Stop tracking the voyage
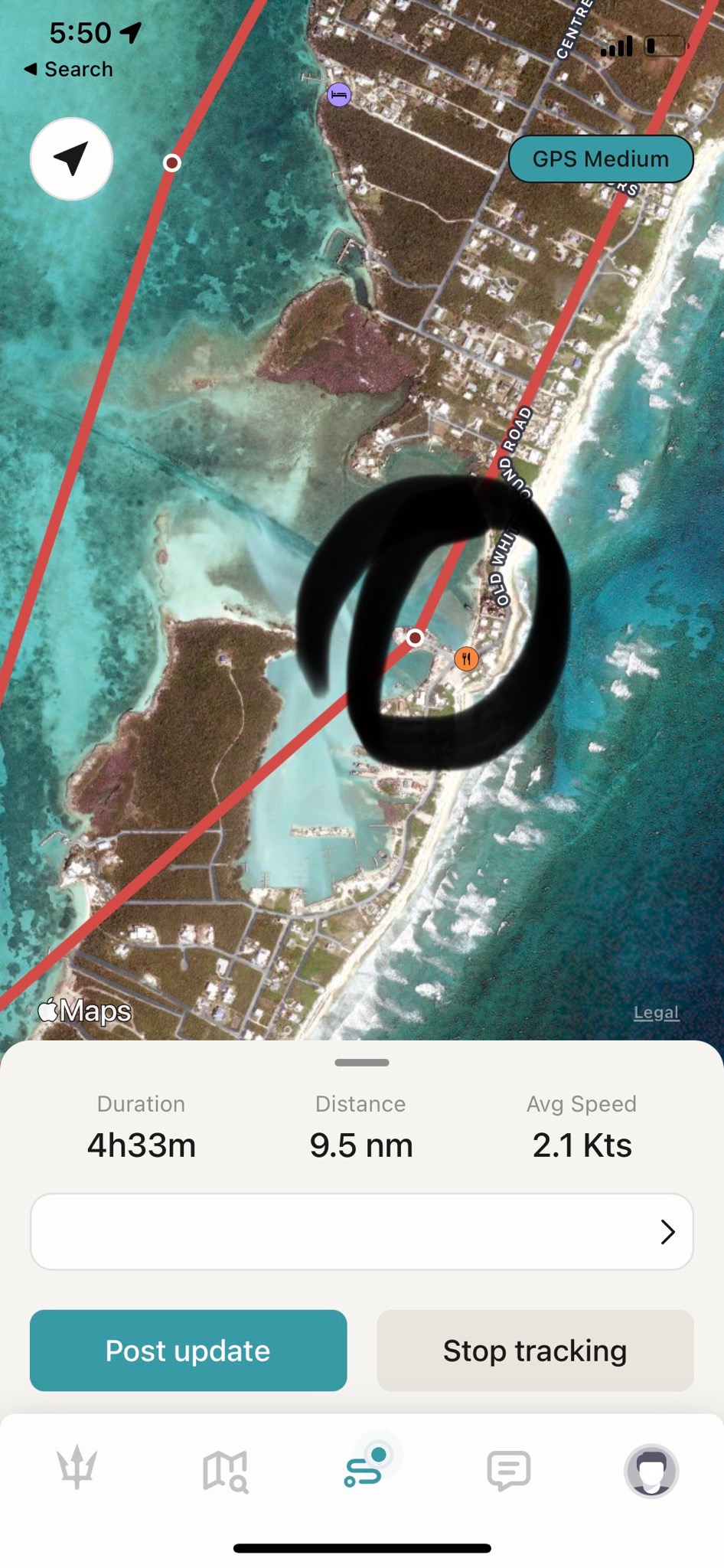 pyautogui.click(x=535, y=1351)
